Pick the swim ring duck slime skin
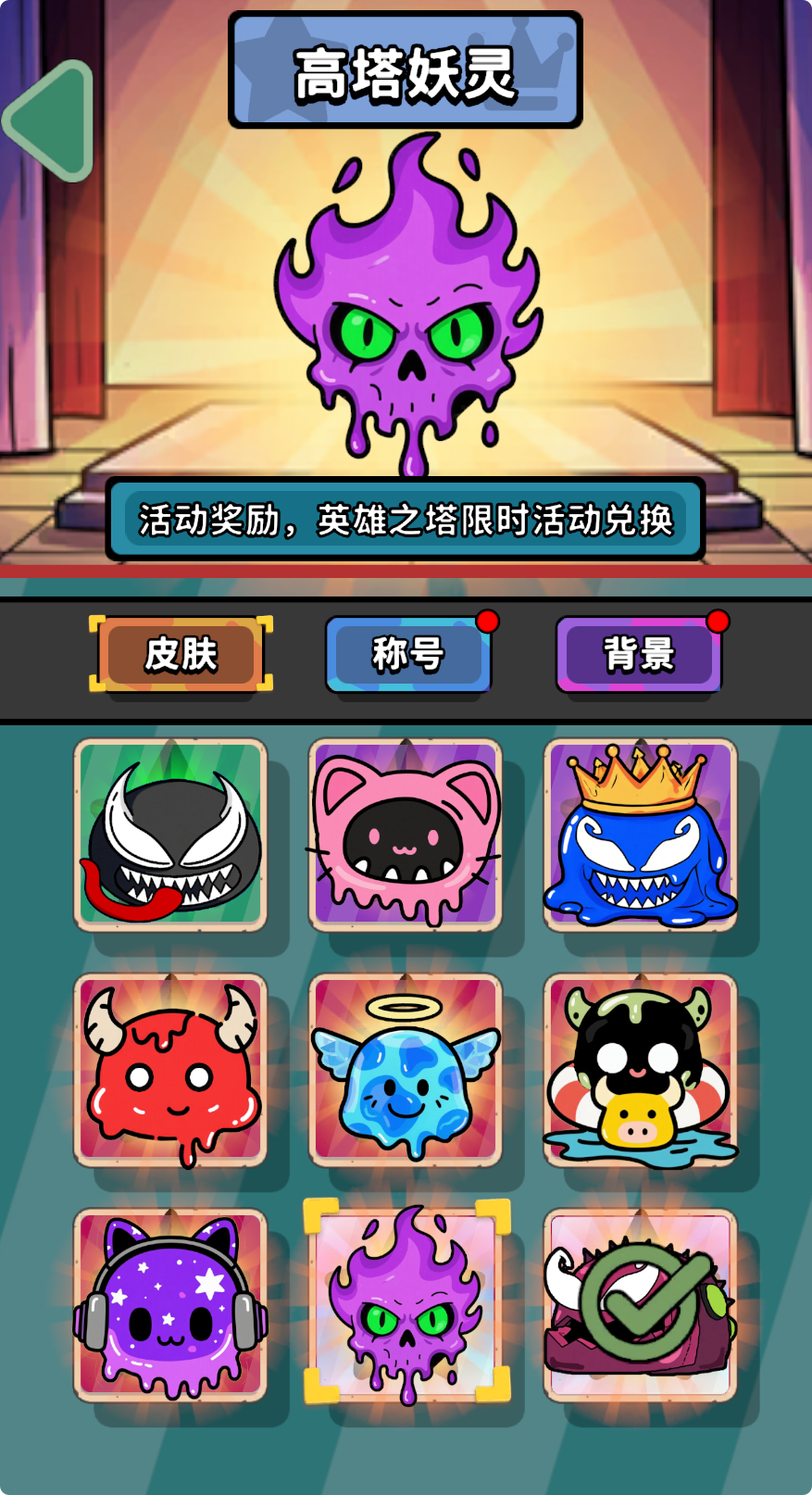 (x=639, y=1070)
